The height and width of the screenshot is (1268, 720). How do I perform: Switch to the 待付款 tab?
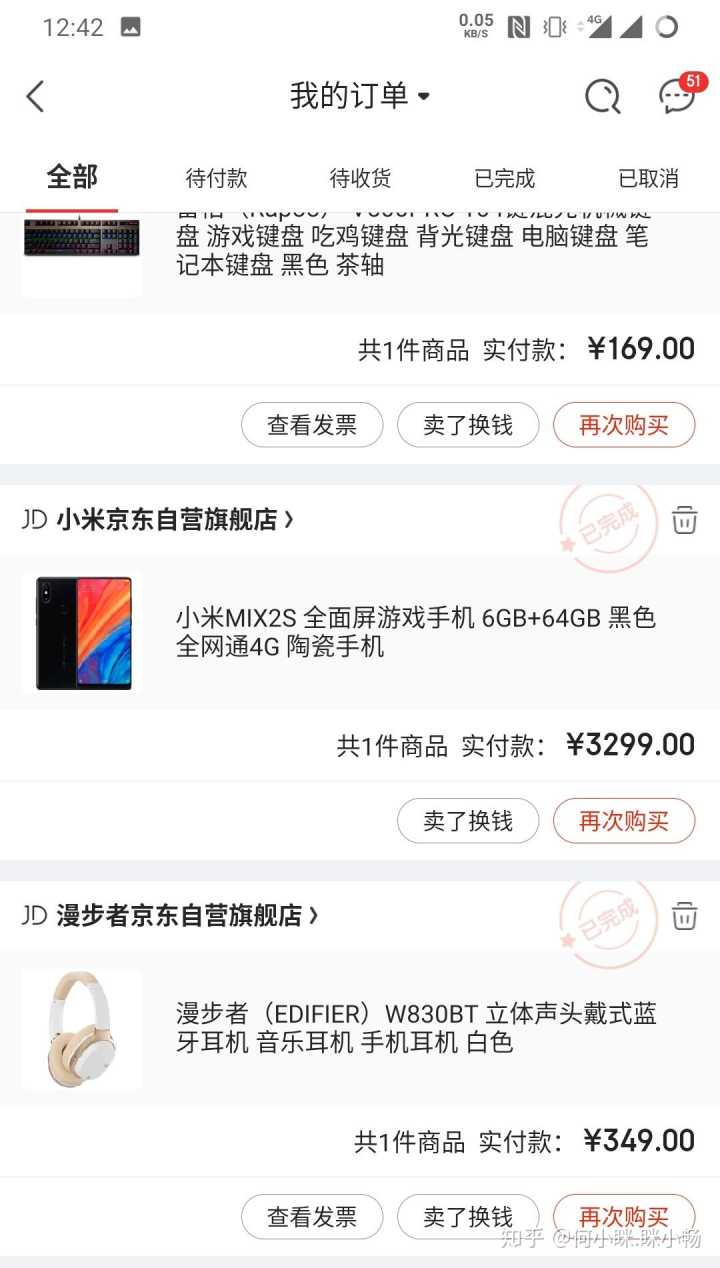point(216,179)
